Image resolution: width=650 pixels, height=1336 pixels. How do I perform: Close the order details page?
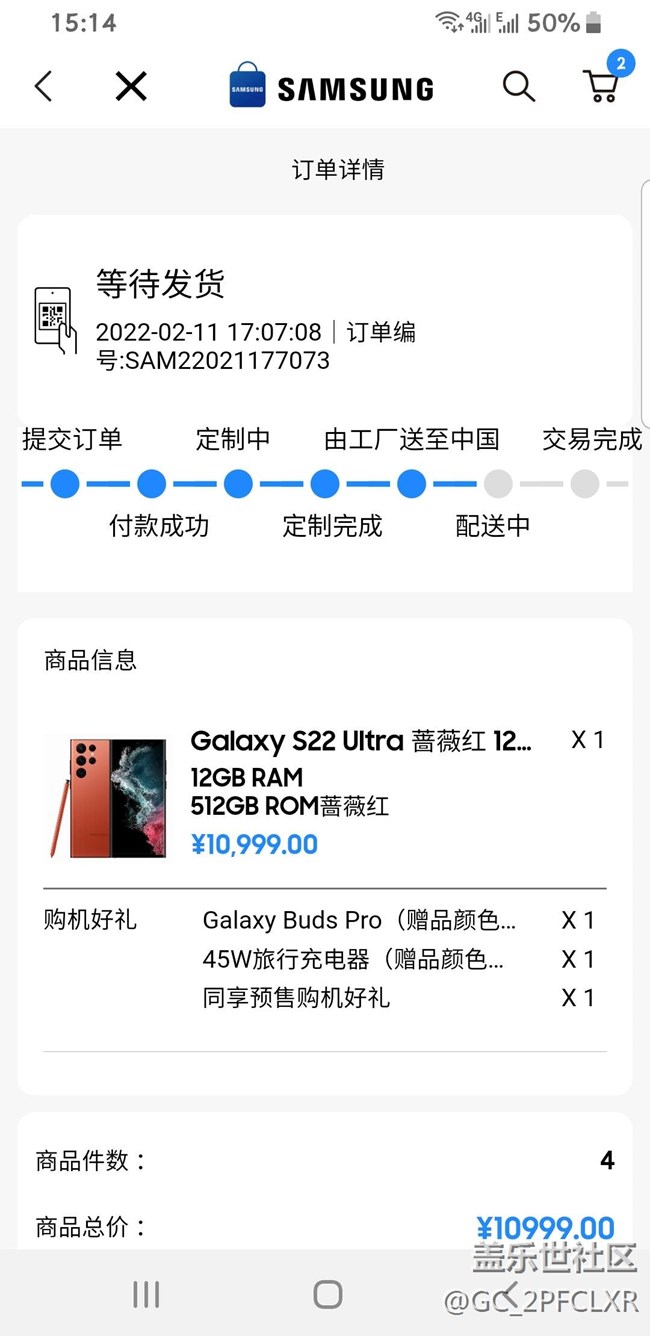coord(131,87)
